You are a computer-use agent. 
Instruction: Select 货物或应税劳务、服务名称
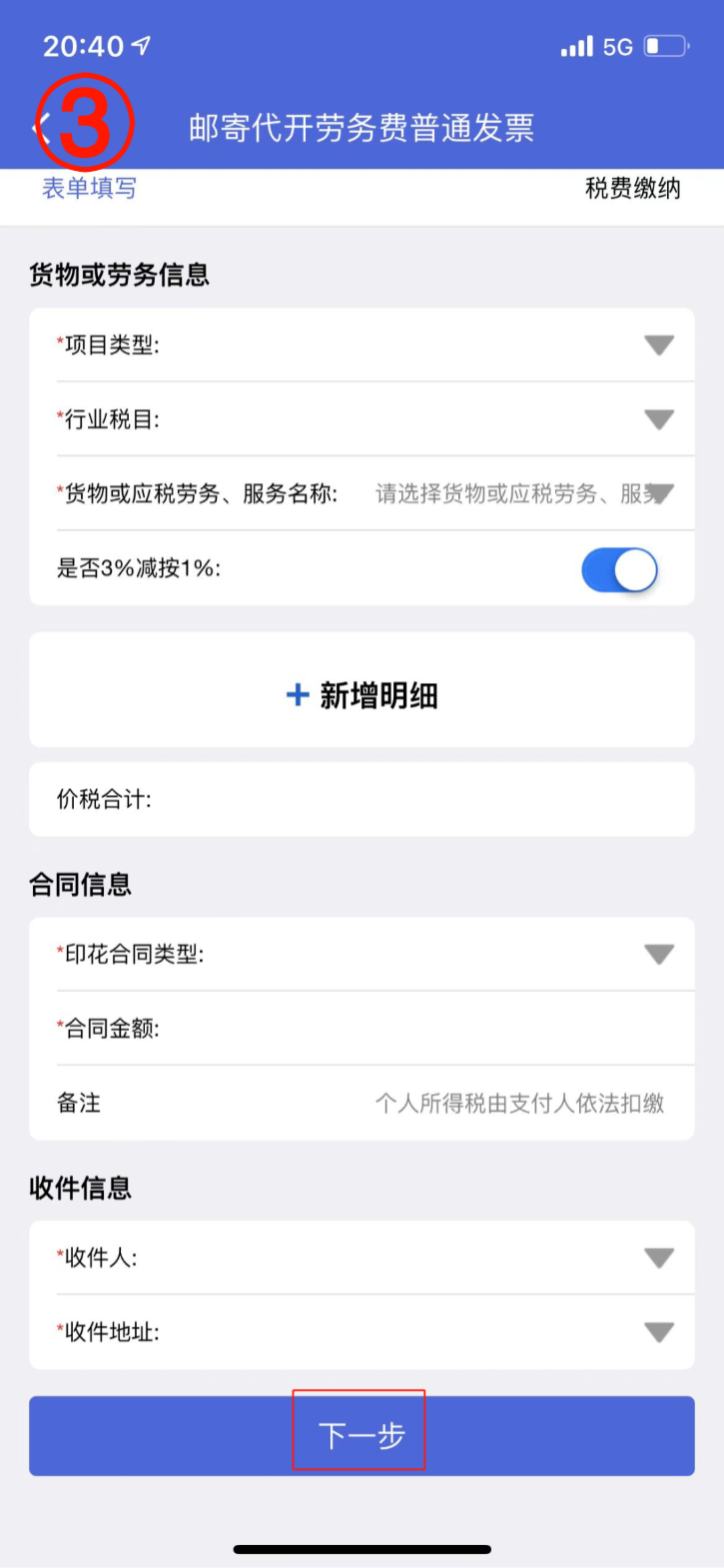(362, 493)
